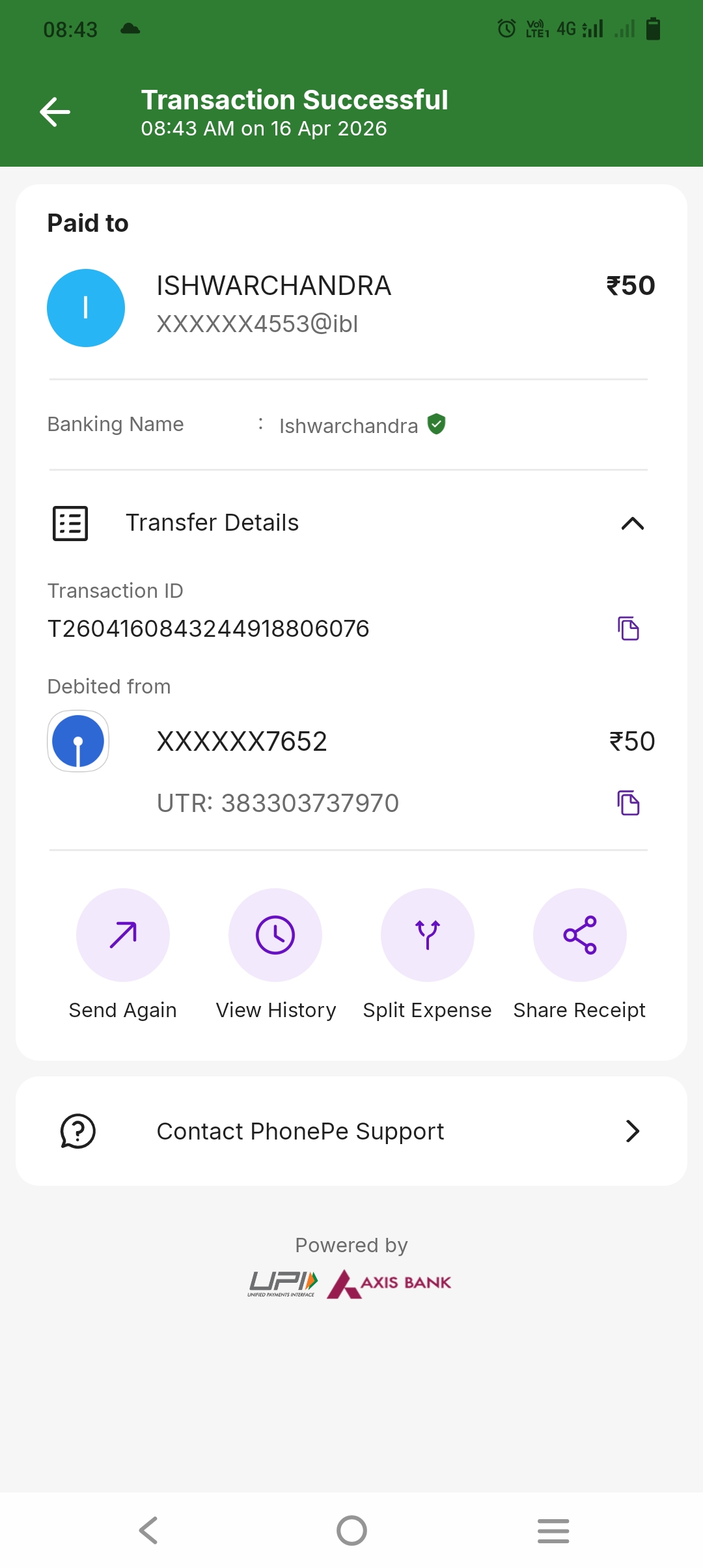Viewport: 703px width, 1568px height.
Task: Copy the UTR number
Action: tap(628, 803)
